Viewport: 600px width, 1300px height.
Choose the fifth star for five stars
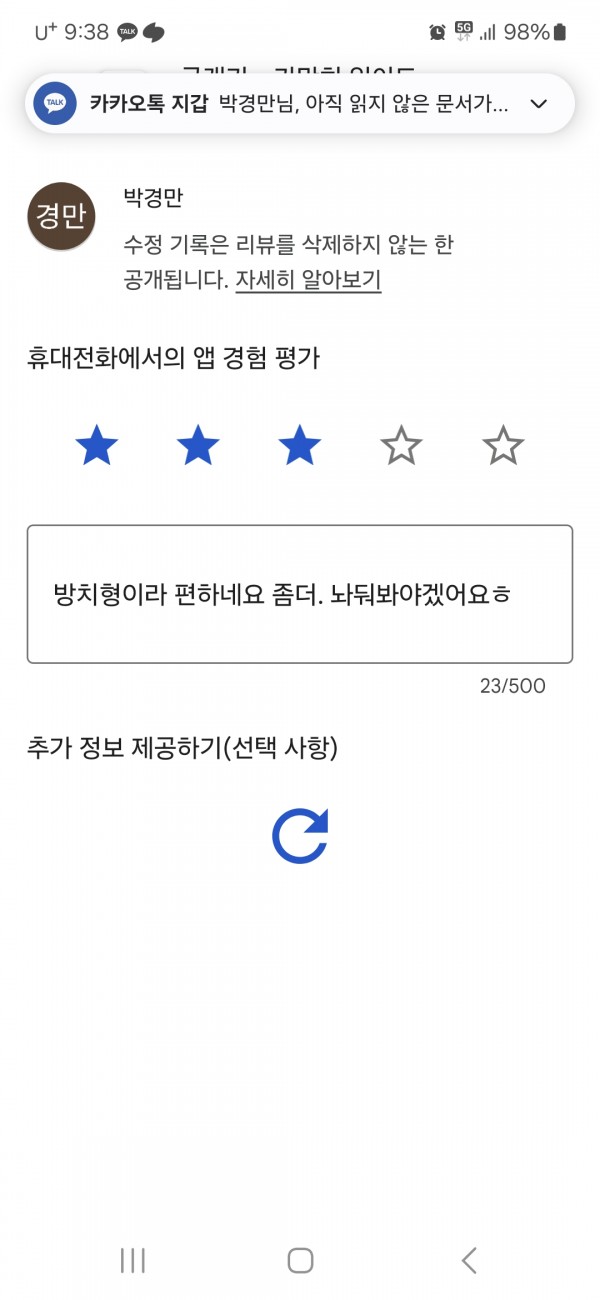coord(503,445)
